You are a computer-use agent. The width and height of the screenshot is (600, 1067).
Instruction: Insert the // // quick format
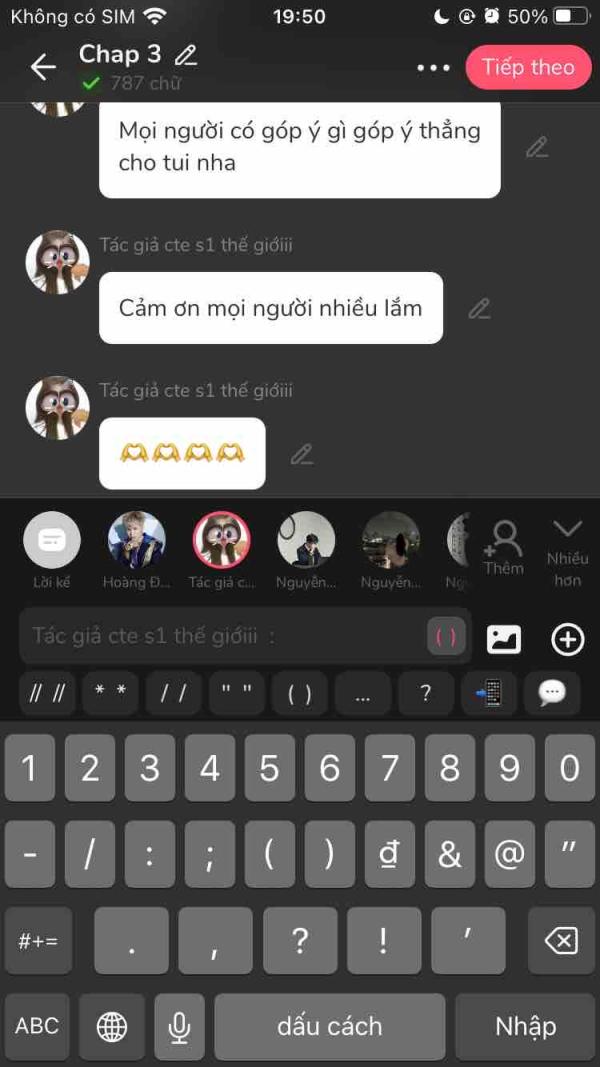tap(46, 694)
